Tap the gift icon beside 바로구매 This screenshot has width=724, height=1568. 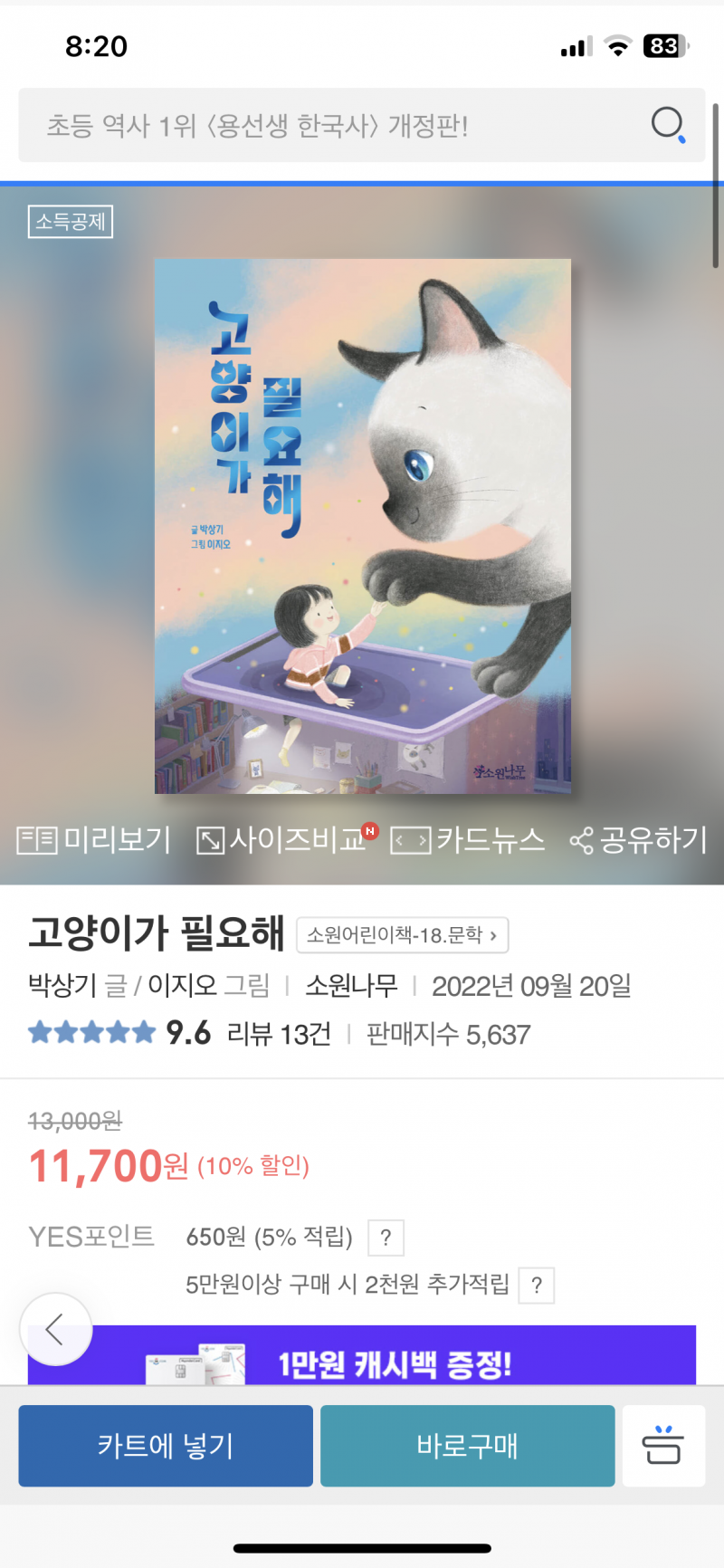(x=662, y=1446)
